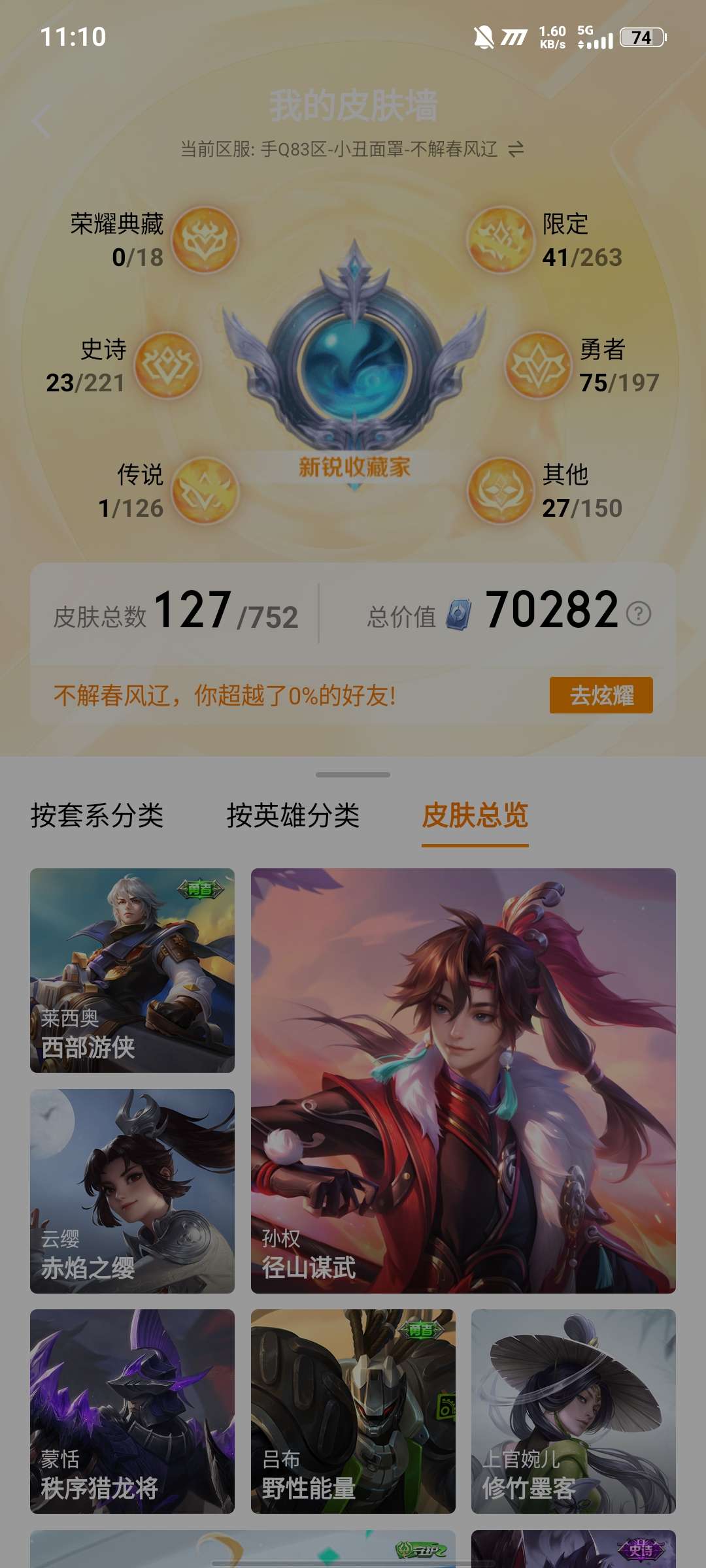Switch server via the swap arrows icon
This screenshot has width=706, height=1568.
[516, 150]
